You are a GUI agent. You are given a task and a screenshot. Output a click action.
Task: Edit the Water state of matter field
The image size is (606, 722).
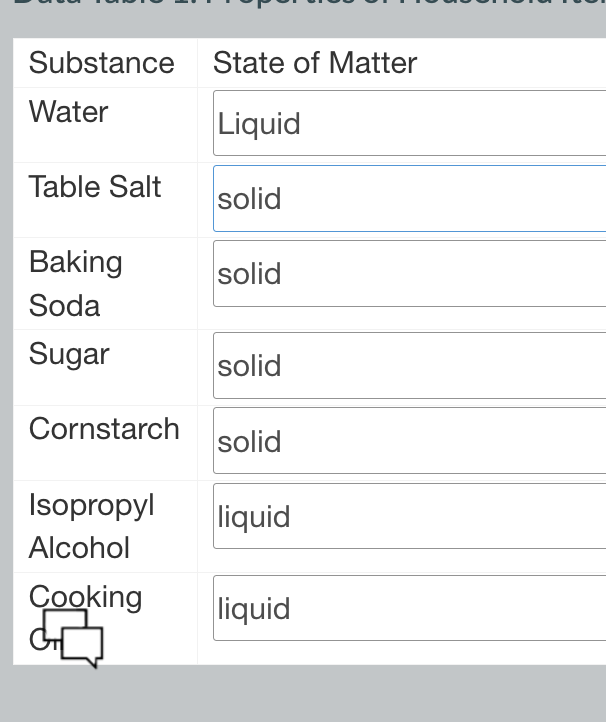tap(410, 124)
